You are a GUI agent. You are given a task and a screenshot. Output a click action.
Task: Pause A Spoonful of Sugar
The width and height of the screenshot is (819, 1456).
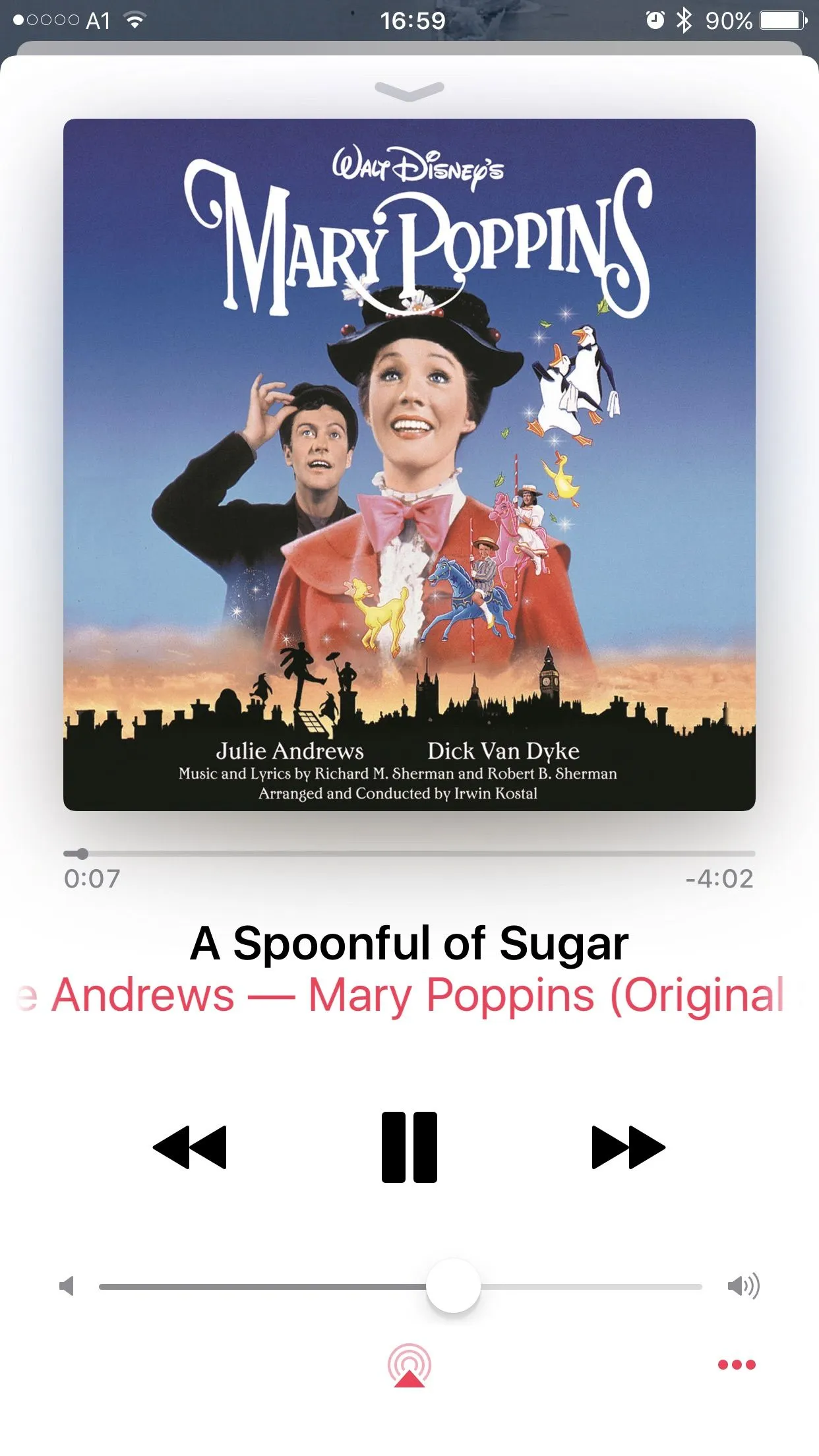click(x=409, y=1147)
